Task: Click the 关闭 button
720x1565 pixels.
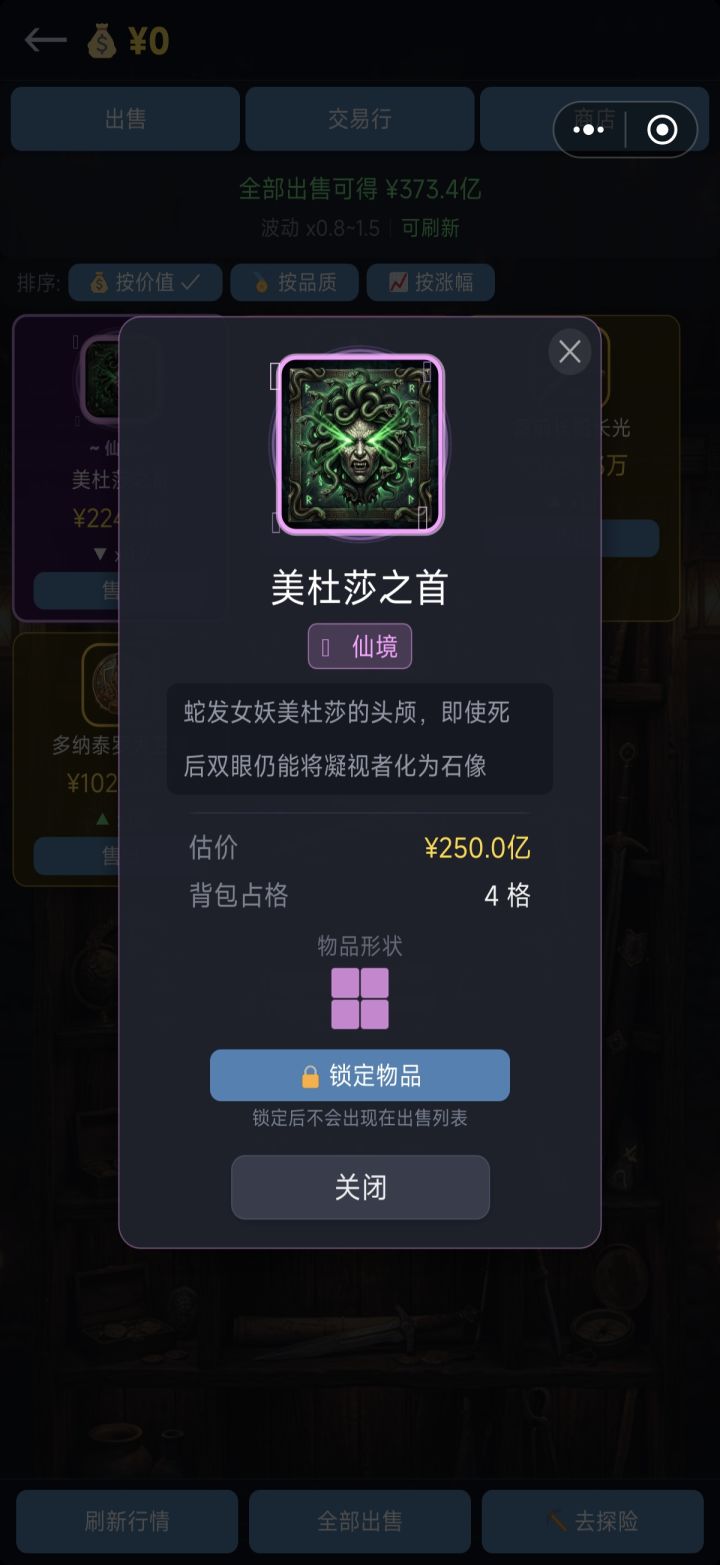Action: 360,1187
